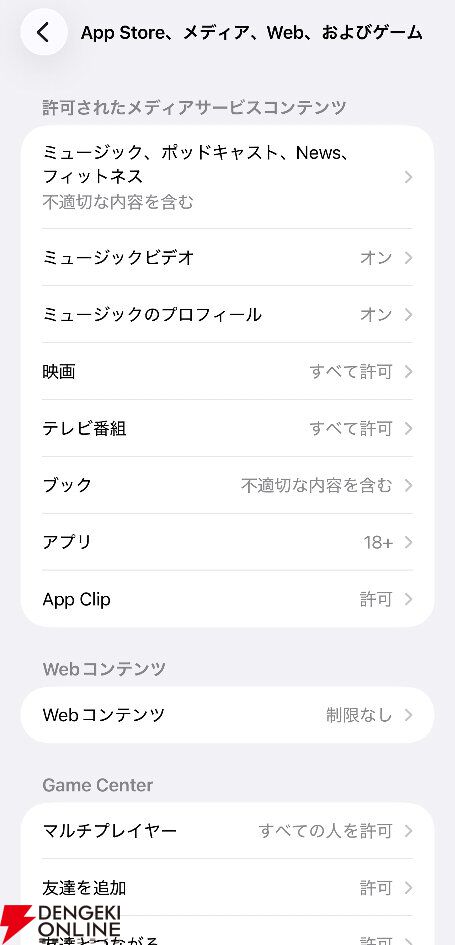455x945 pixels.
Task: Open ミュージック、ポッドキャスト、News、フィットネス settings
Action: [227, 177]
